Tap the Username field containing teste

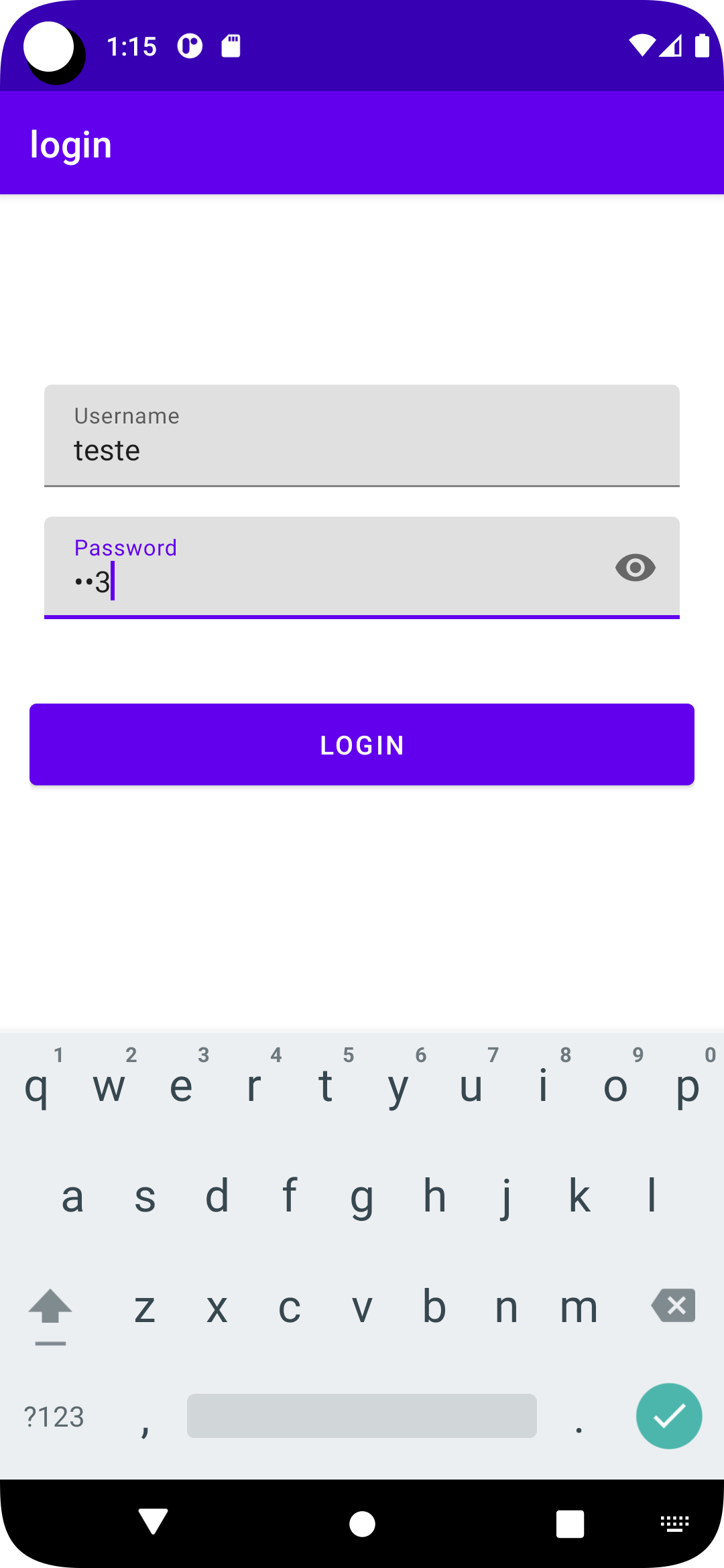(x=362, y=436)
